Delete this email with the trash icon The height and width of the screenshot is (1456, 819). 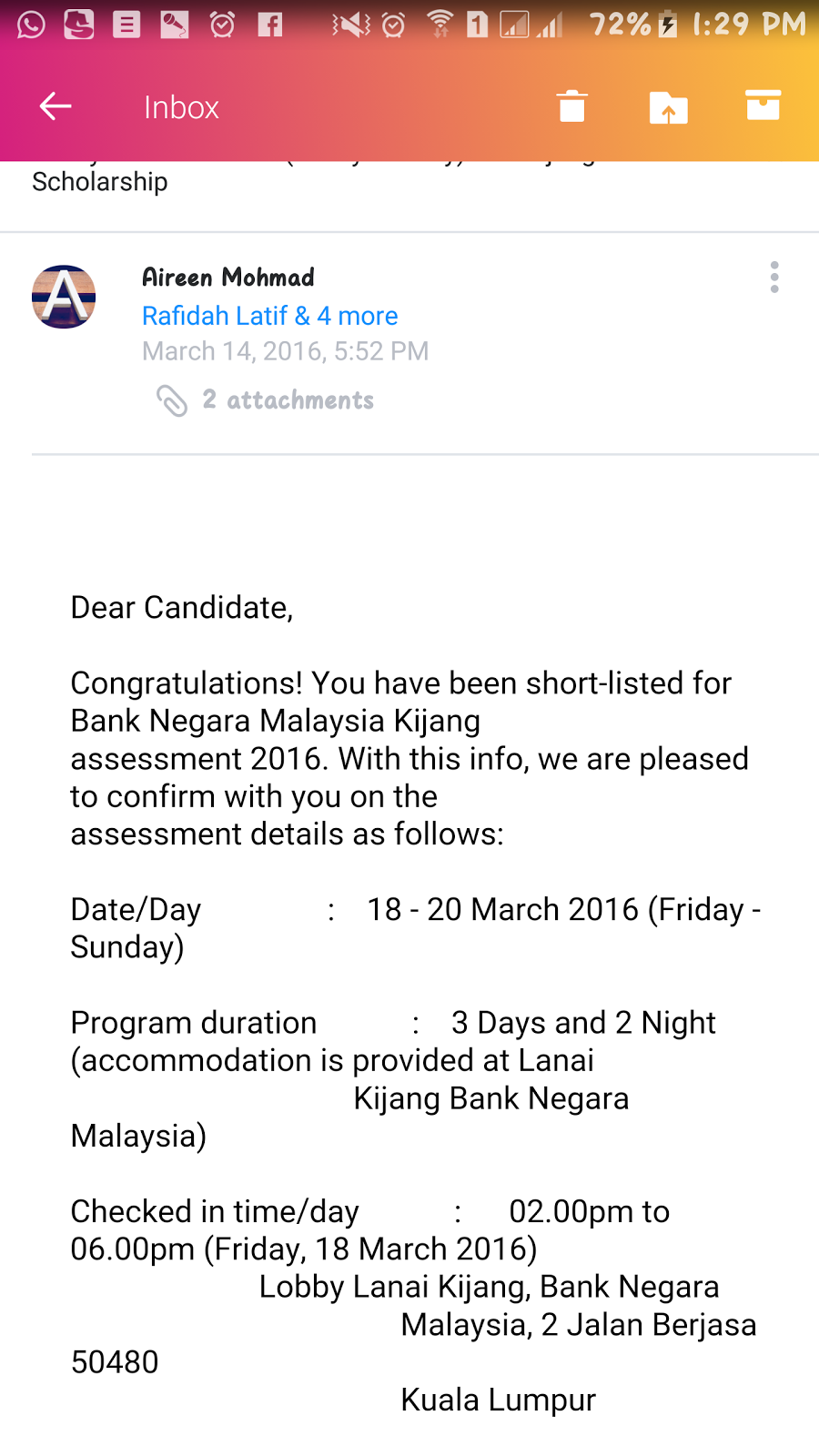[x=571, y=106]
